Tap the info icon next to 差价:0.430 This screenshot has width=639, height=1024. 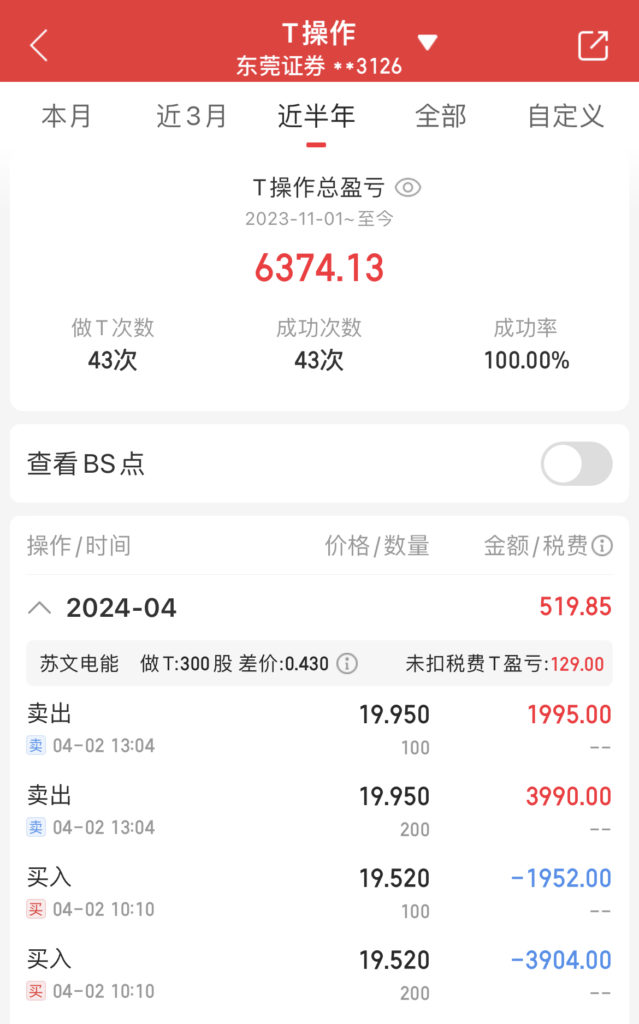(x=347, y=664)
